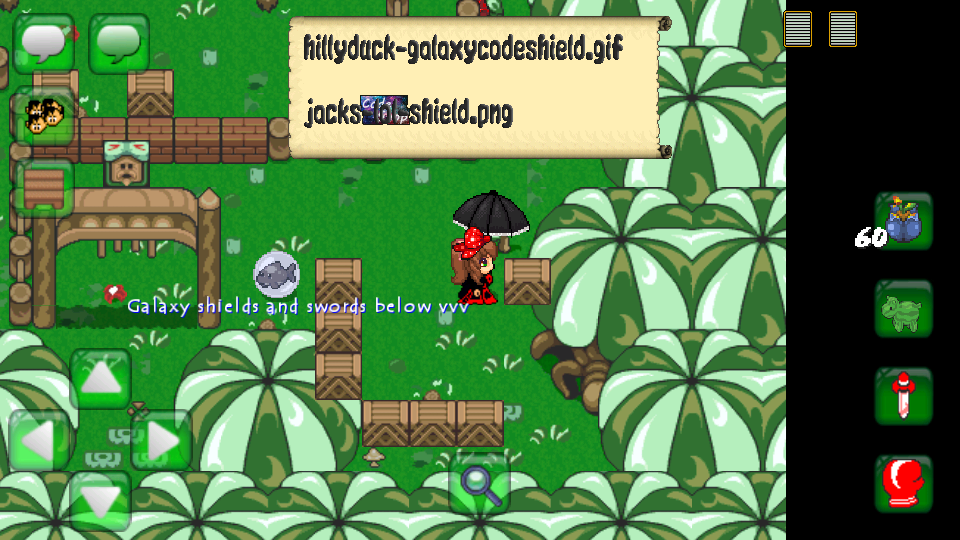The width and height of the screenshot is (960, 540).
Task: Open the second striped menu icon
Action: pyautogui.click(x=843, y=29)
